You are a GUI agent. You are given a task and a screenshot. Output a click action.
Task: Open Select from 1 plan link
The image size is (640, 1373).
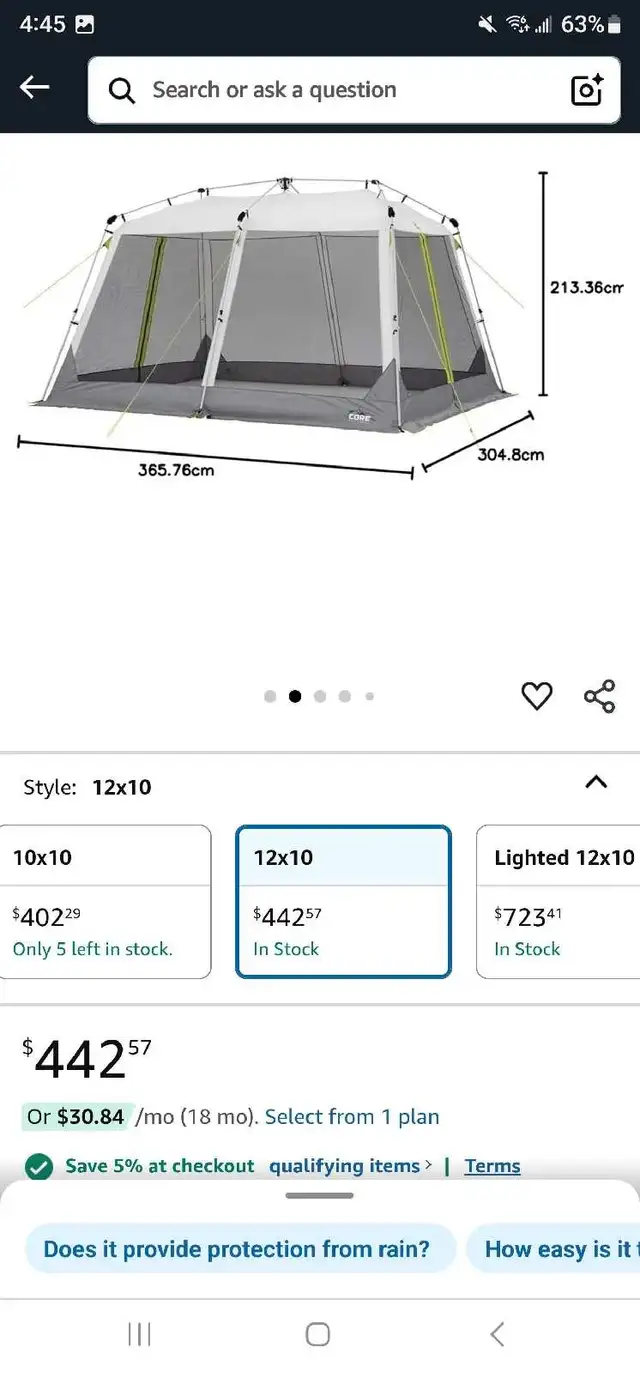pos(352,1117)
